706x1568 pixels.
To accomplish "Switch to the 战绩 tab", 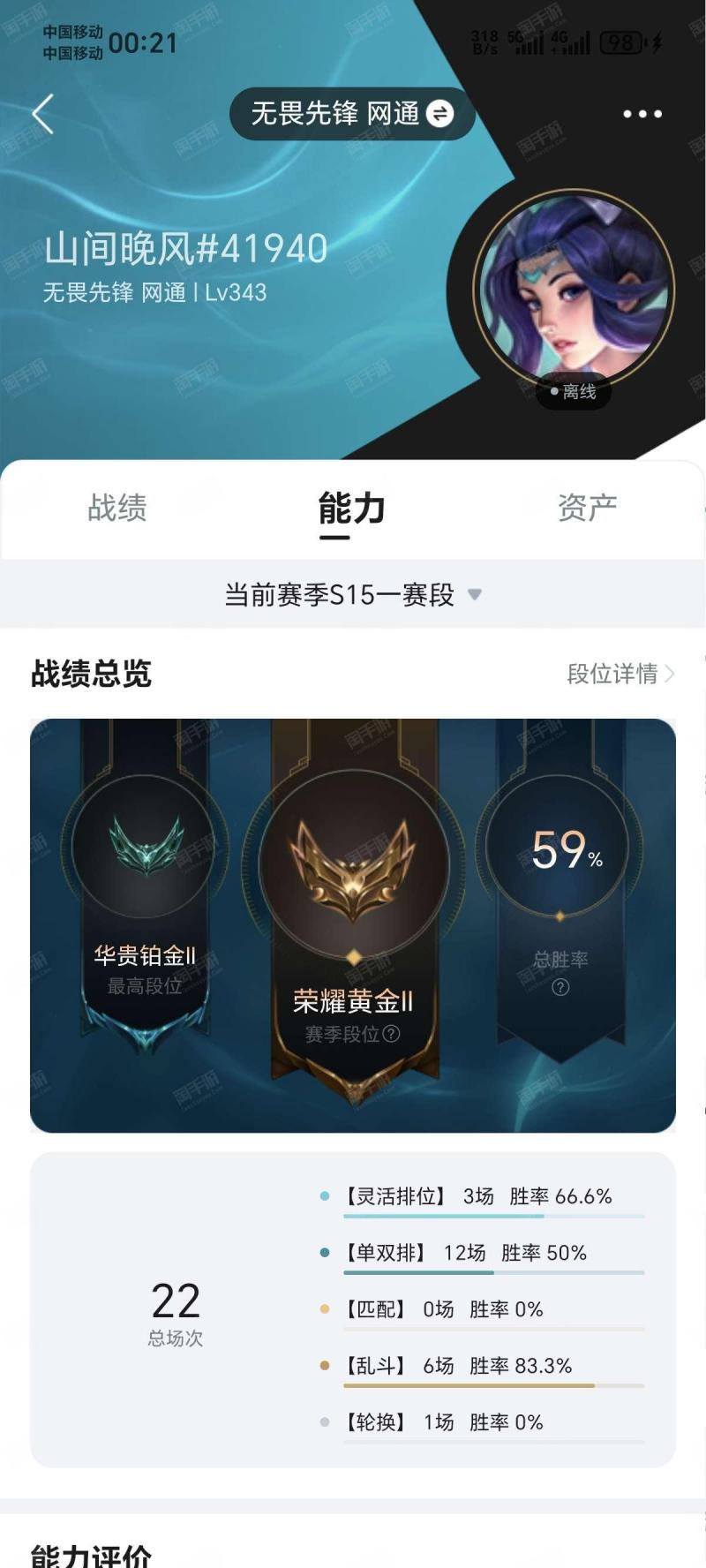I will click(x=117, y=508).
